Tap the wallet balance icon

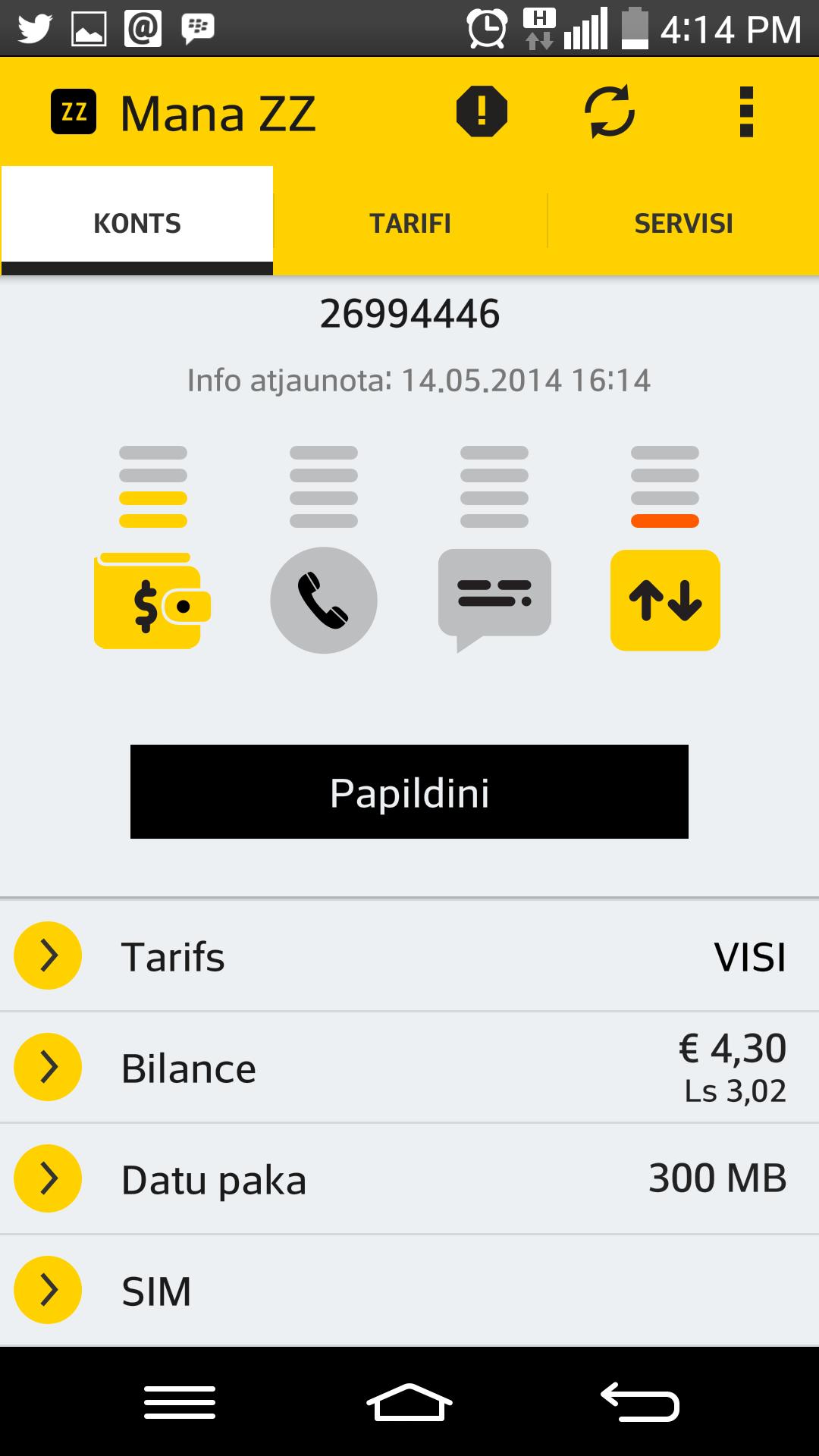(152, 601)
